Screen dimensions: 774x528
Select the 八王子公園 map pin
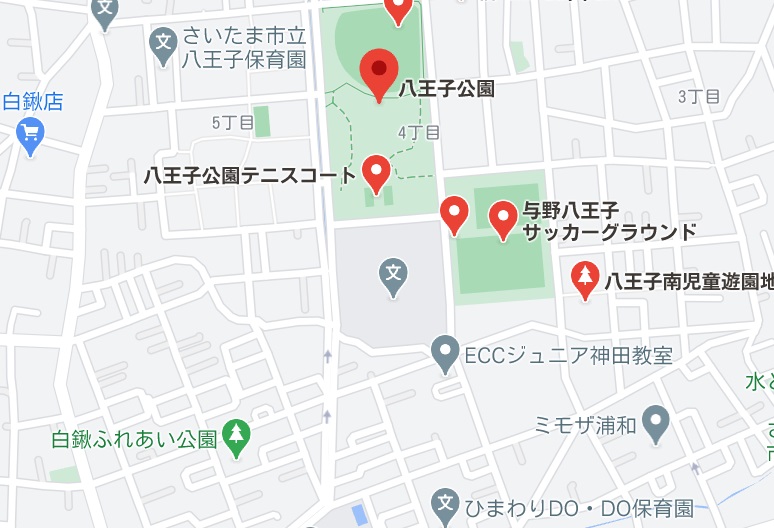[379, 72]
